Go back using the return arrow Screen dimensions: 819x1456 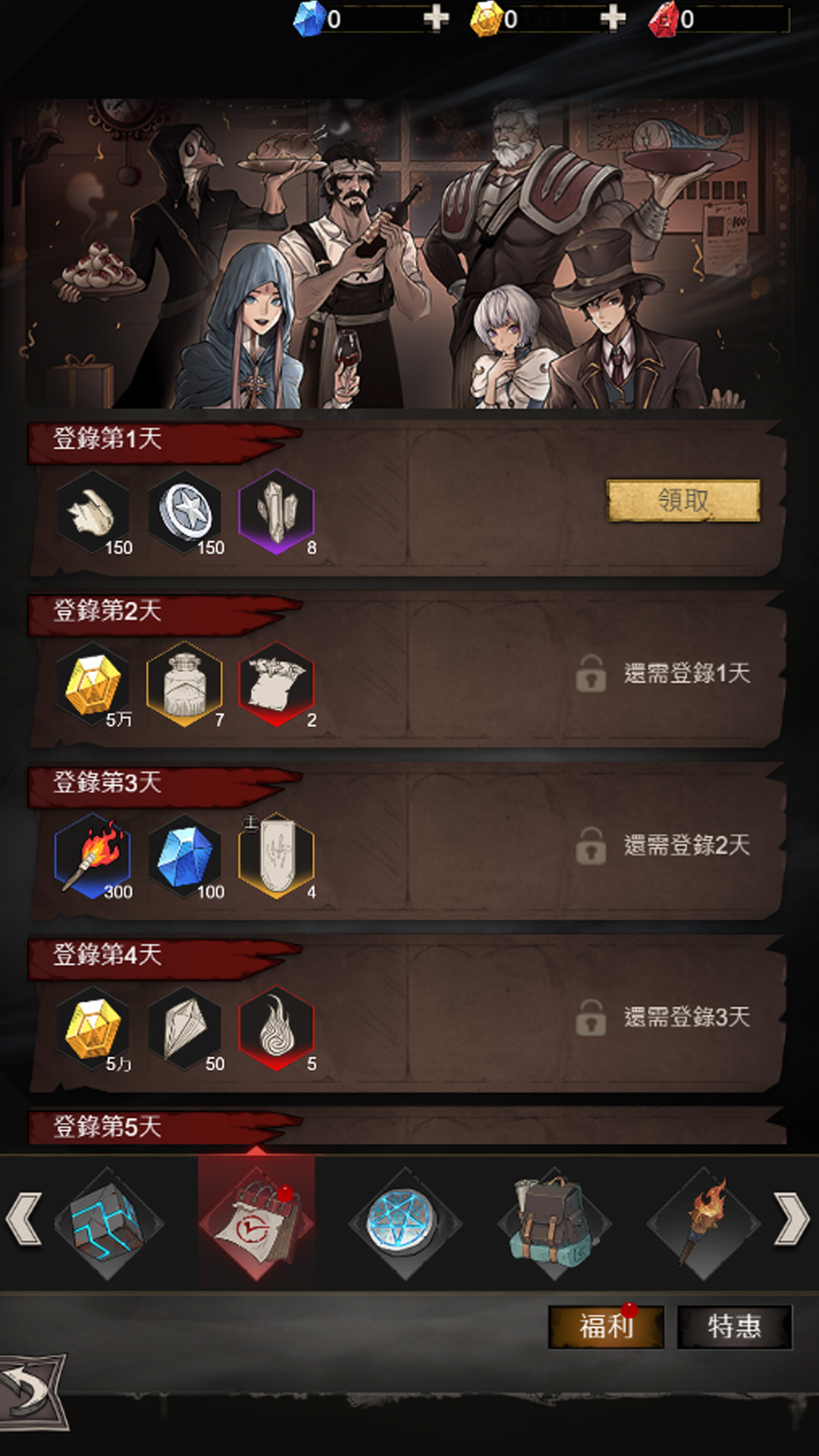point(30,1392)
